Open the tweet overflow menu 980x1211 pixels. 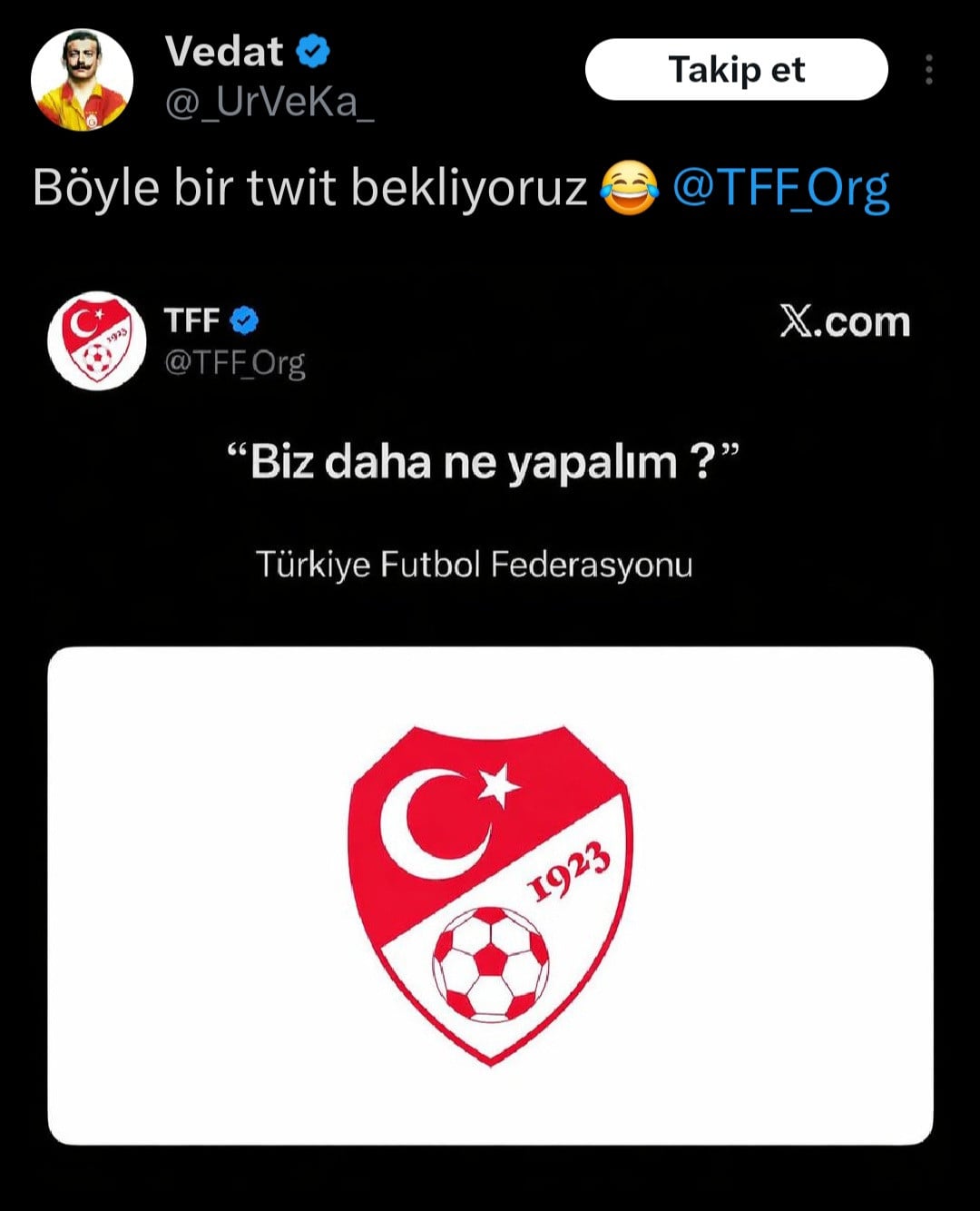pyautogui.click(x=928, y=70)
